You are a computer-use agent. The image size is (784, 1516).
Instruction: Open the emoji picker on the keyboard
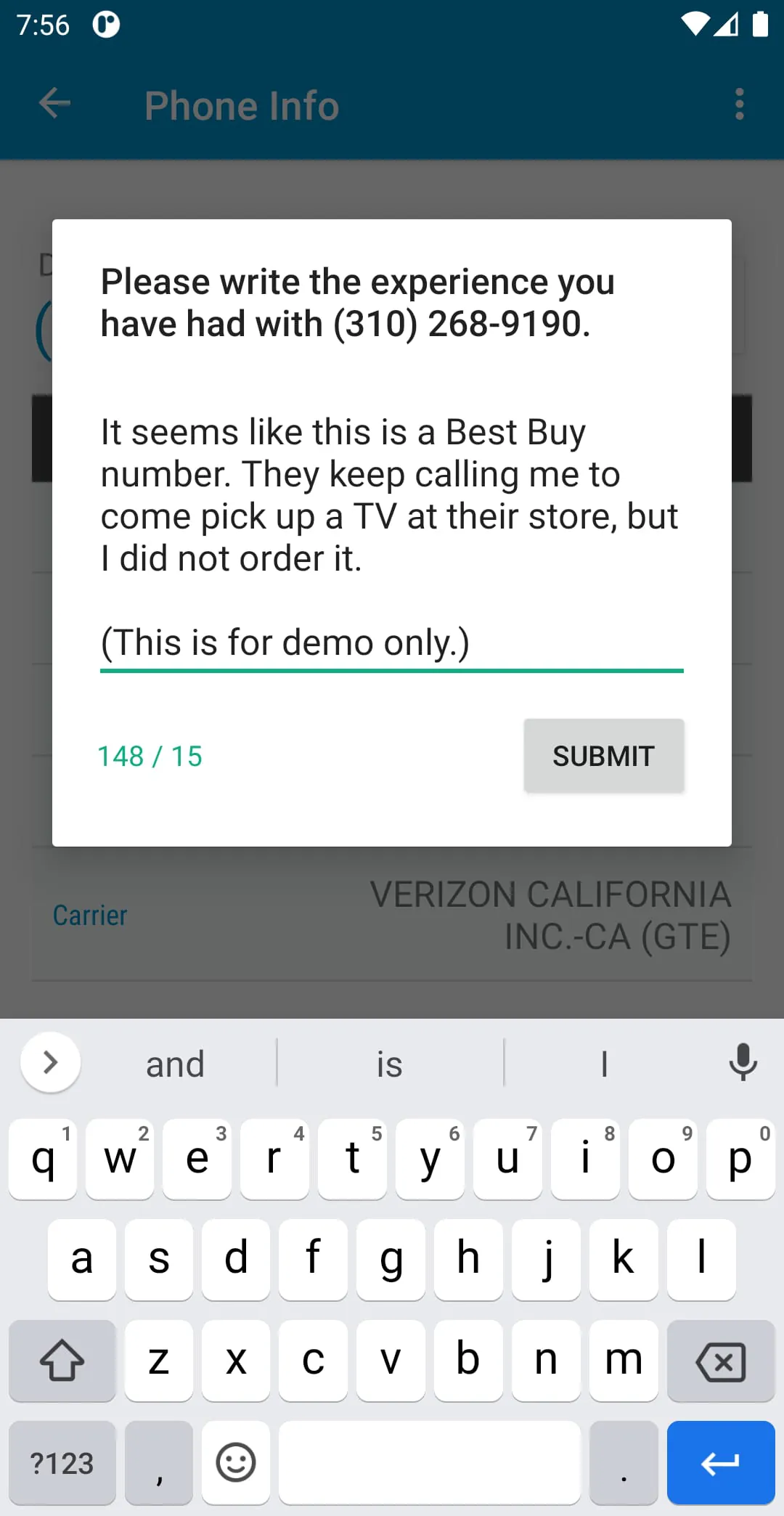[x=235, y=1462]
